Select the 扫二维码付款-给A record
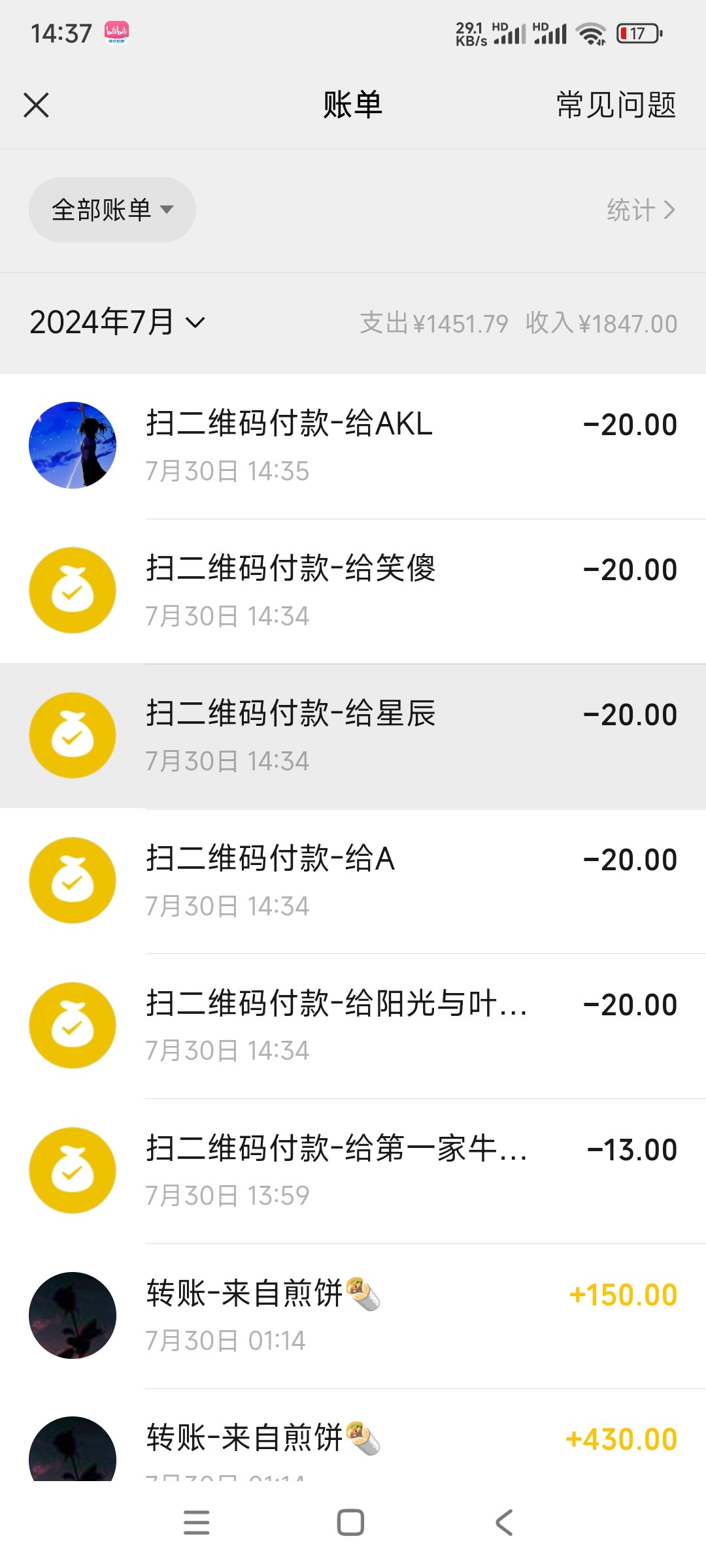 [353, 881]
